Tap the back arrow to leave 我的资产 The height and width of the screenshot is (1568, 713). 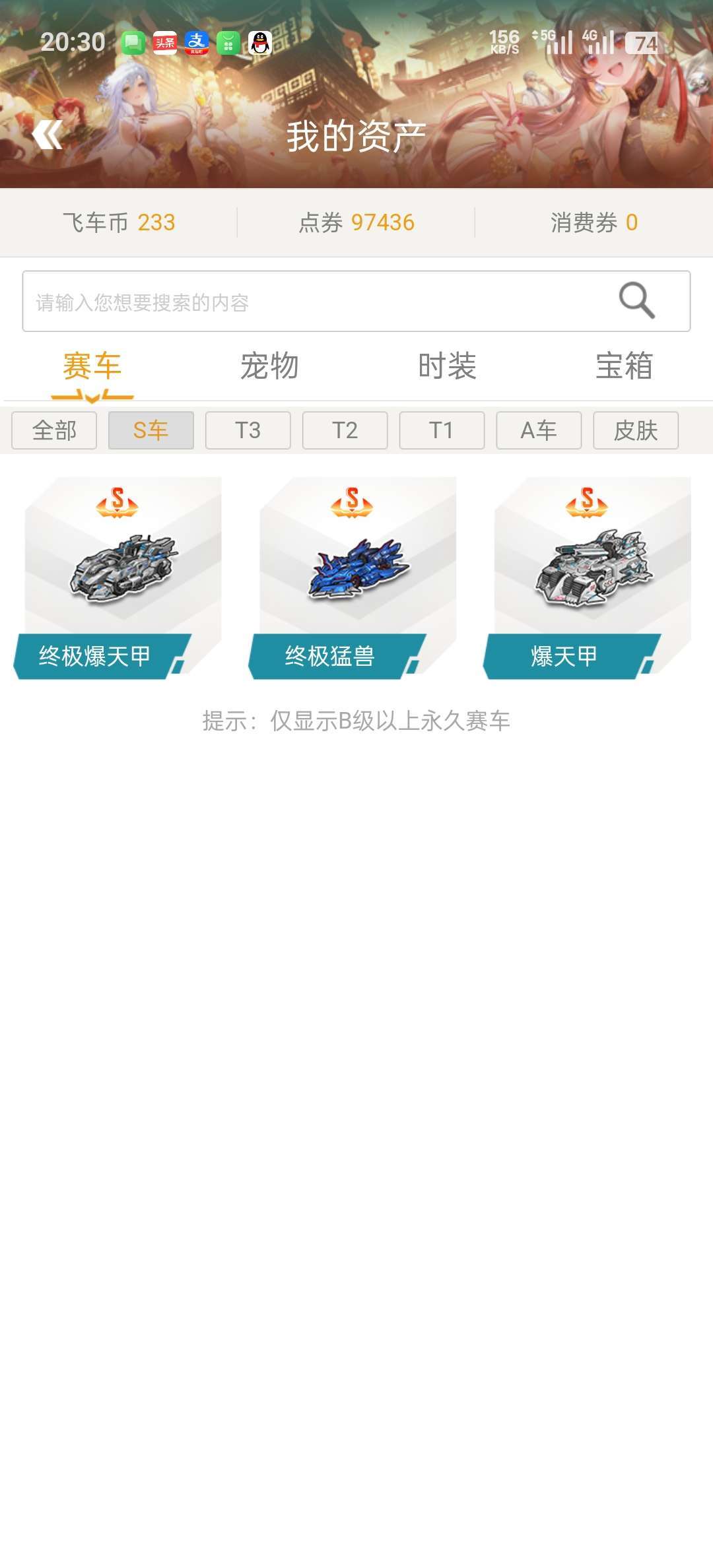coord(48,135)
